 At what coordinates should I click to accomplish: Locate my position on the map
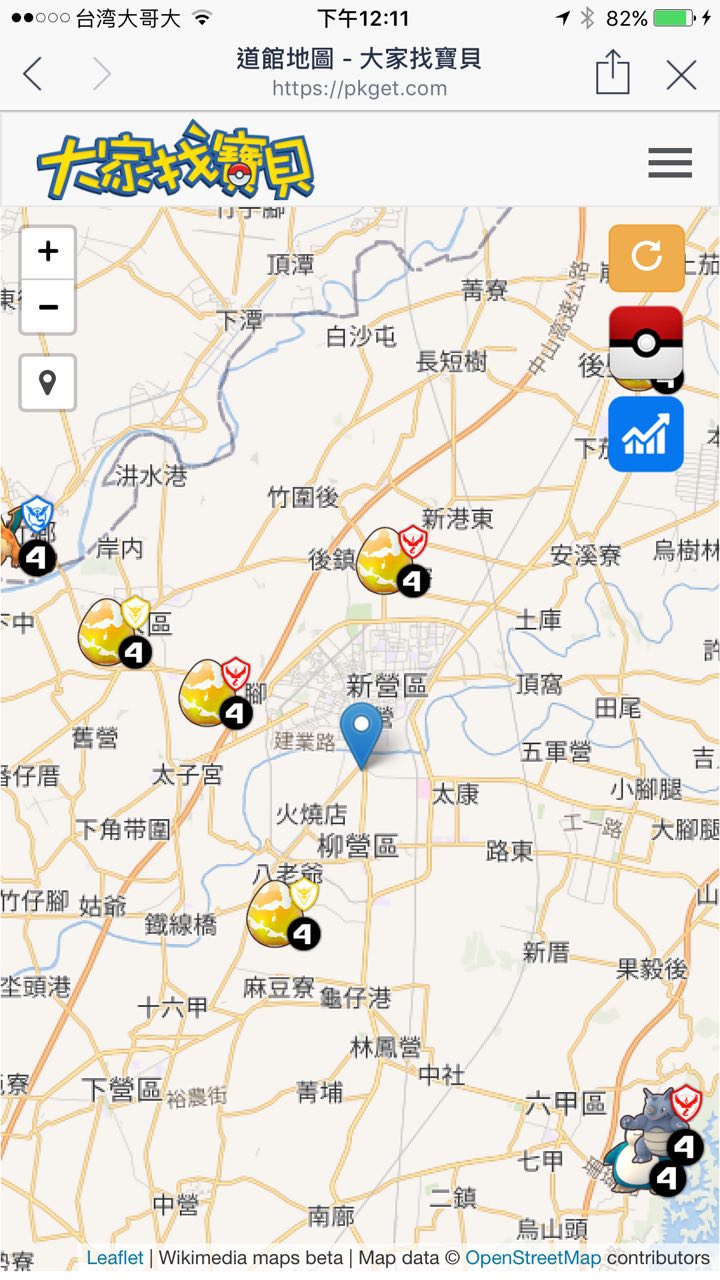pos(48,382)
